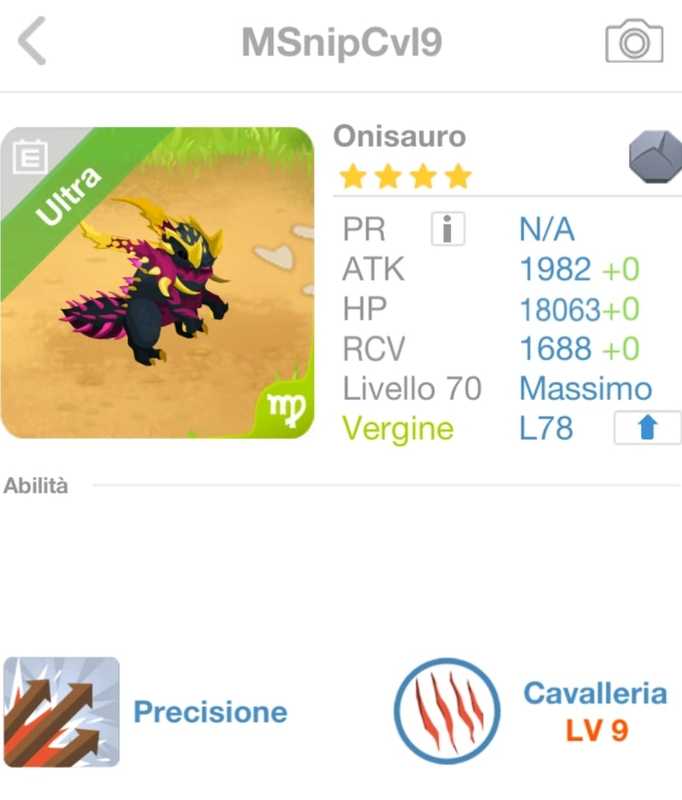This screenshot has width=682, height=800.
Task: Open the Onisauro creature image
Action: (158, 283)
